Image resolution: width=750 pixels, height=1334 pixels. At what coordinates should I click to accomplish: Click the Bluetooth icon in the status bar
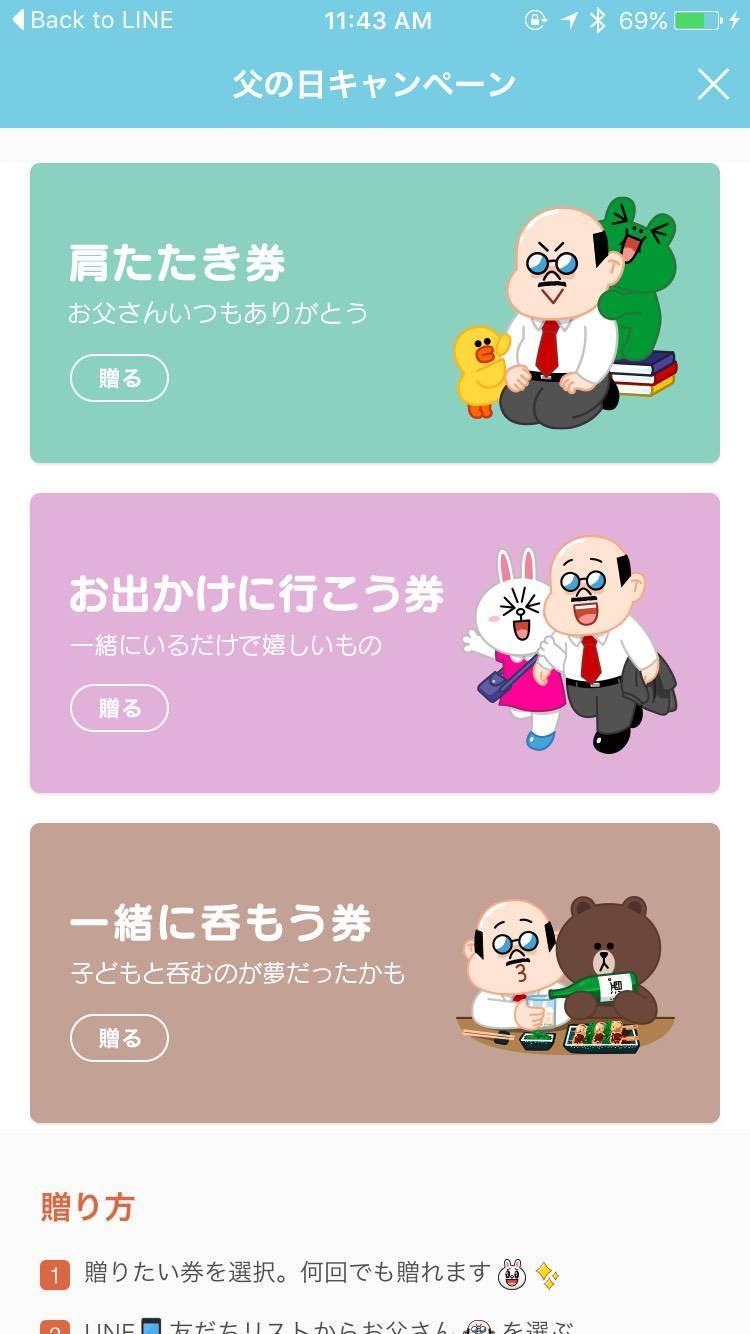pyautogui.click(x=599, y=18)
